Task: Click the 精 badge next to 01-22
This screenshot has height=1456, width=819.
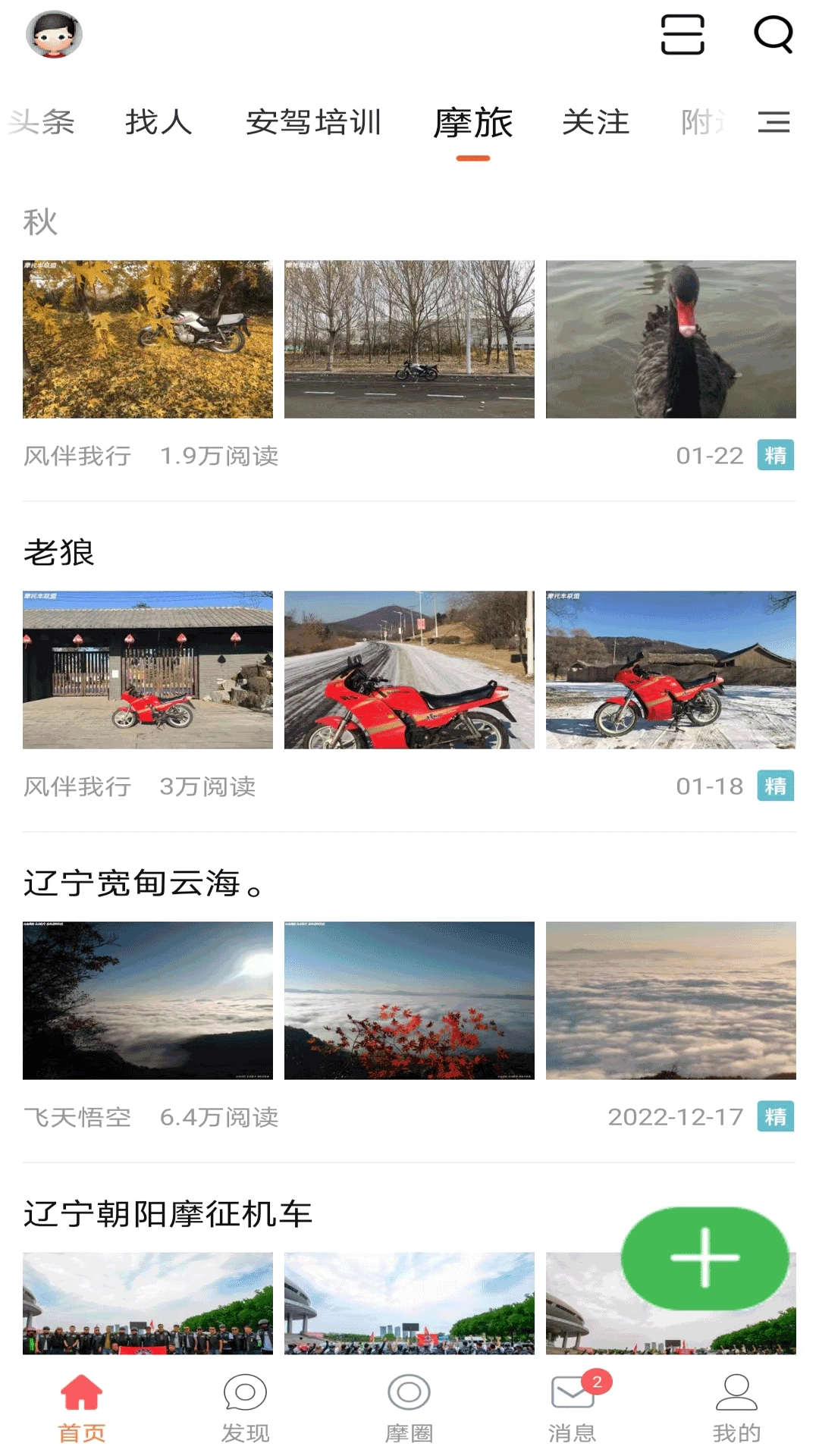Action: [x=775, y=457]
